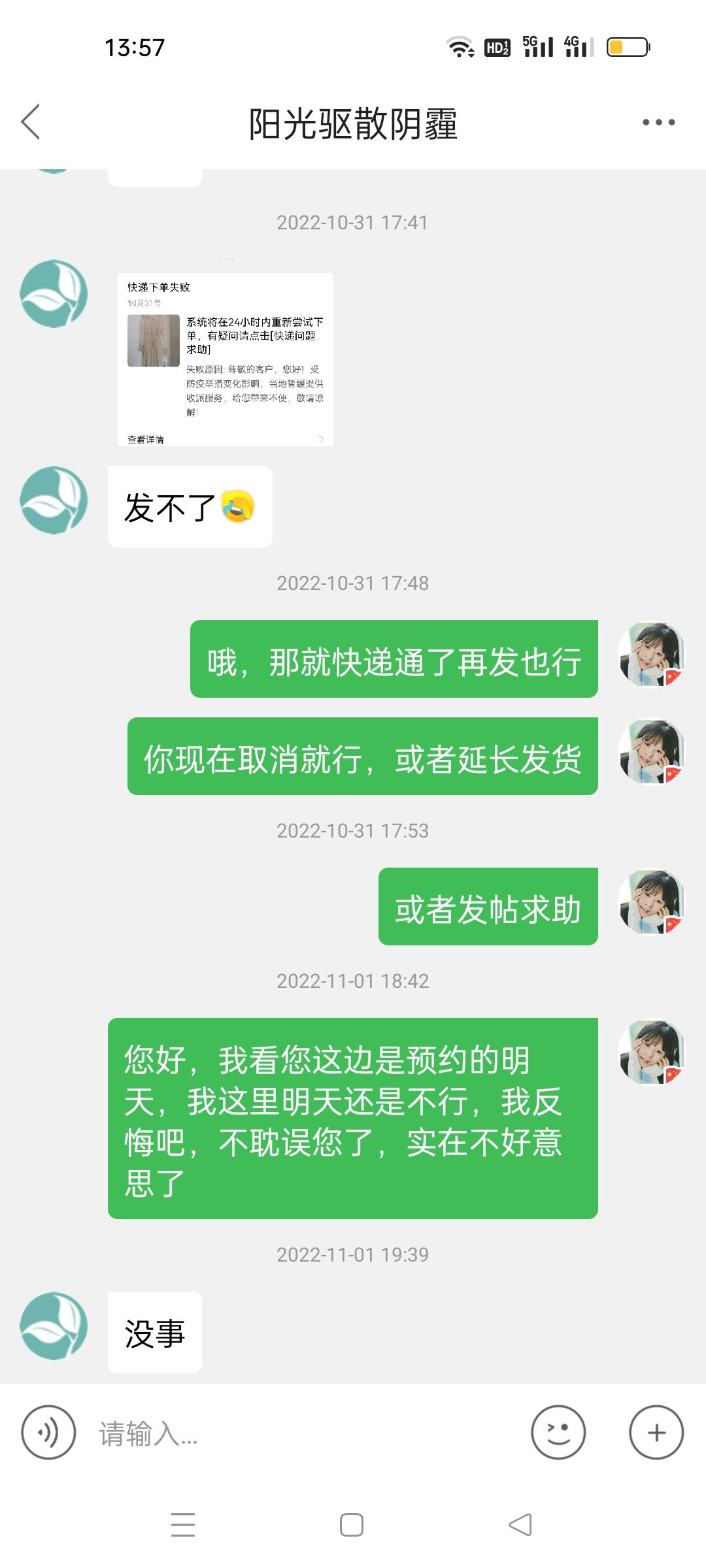Open the plus attachments menu

click(x=656, y=1432)
